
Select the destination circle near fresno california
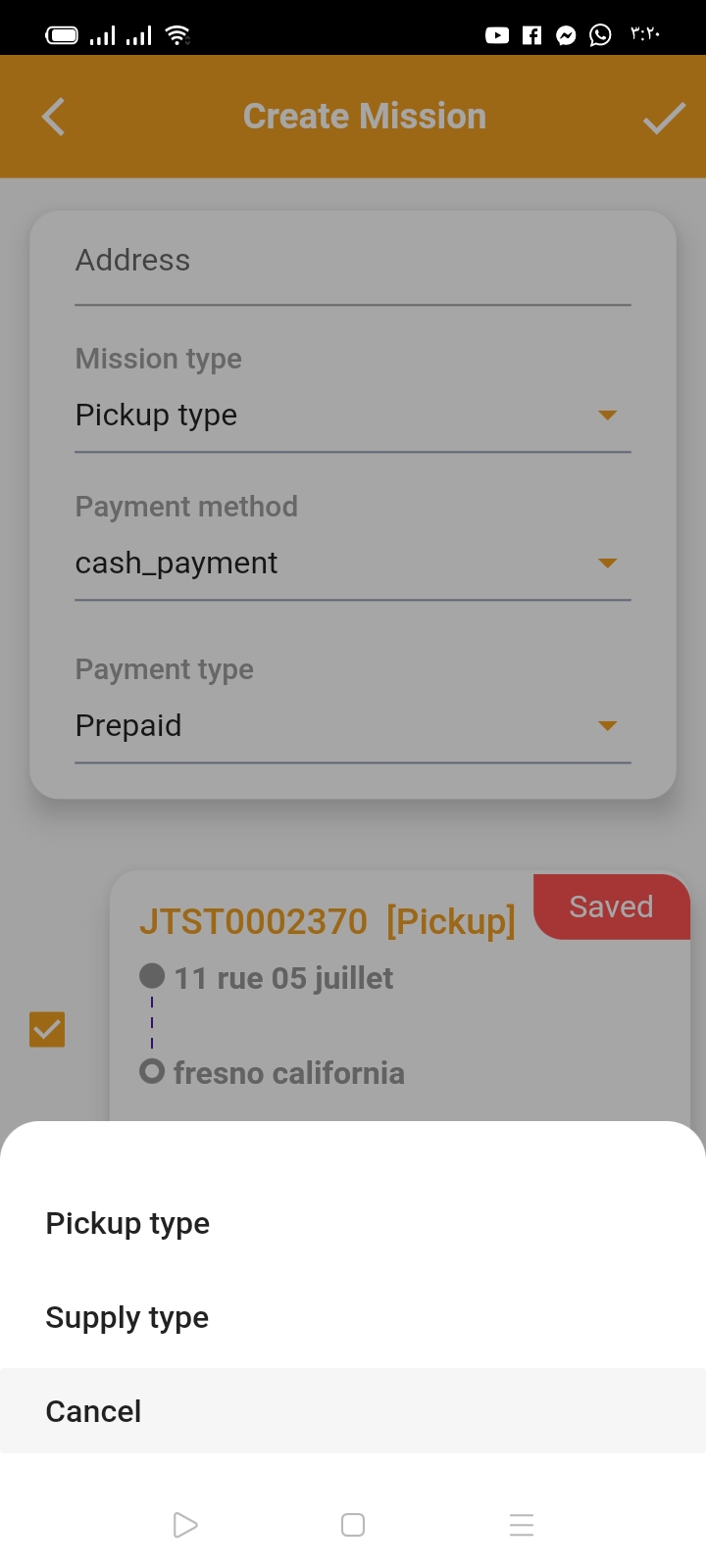coord(151,1070)
